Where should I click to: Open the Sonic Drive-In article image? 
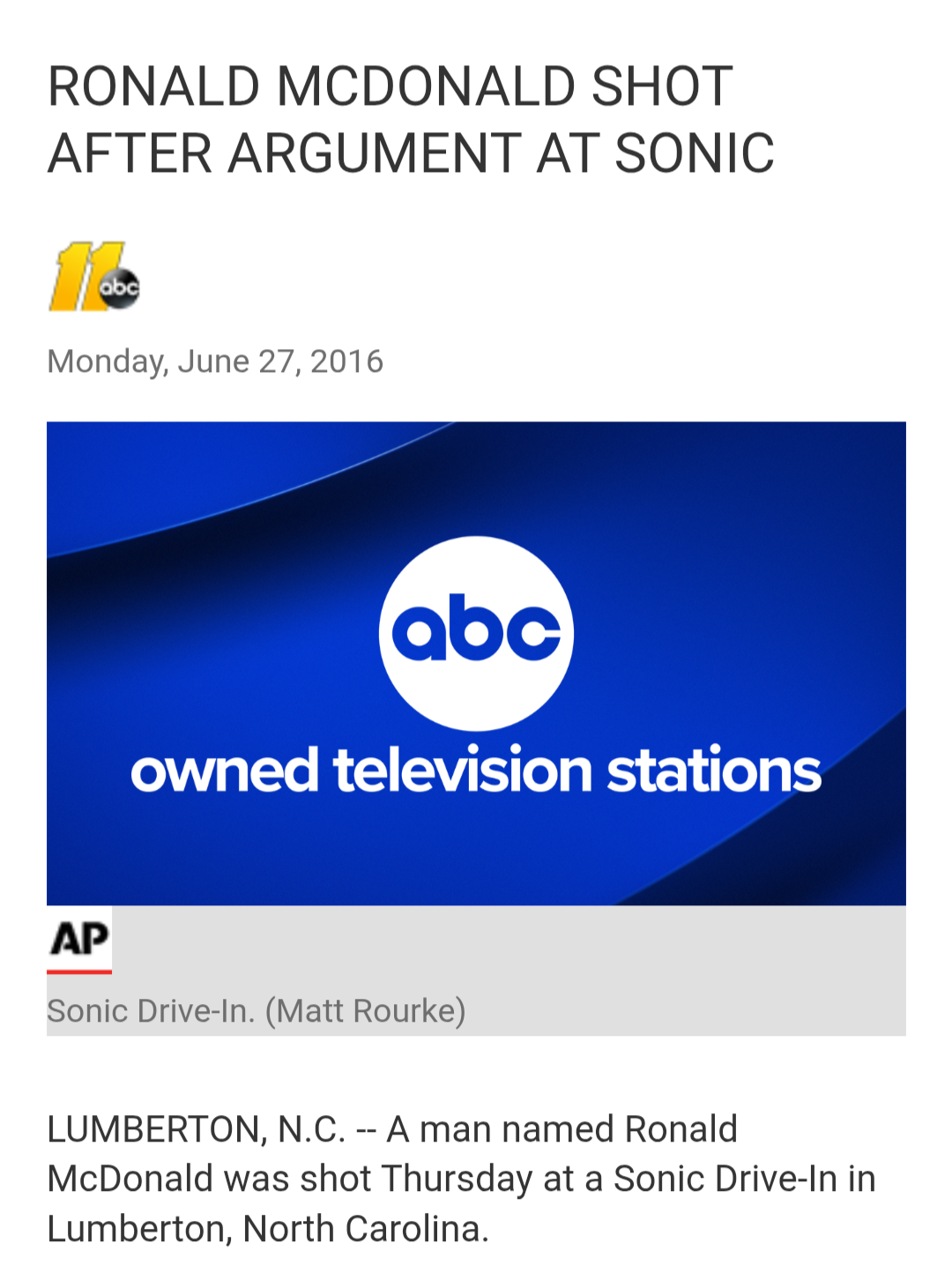click(476, 663)
